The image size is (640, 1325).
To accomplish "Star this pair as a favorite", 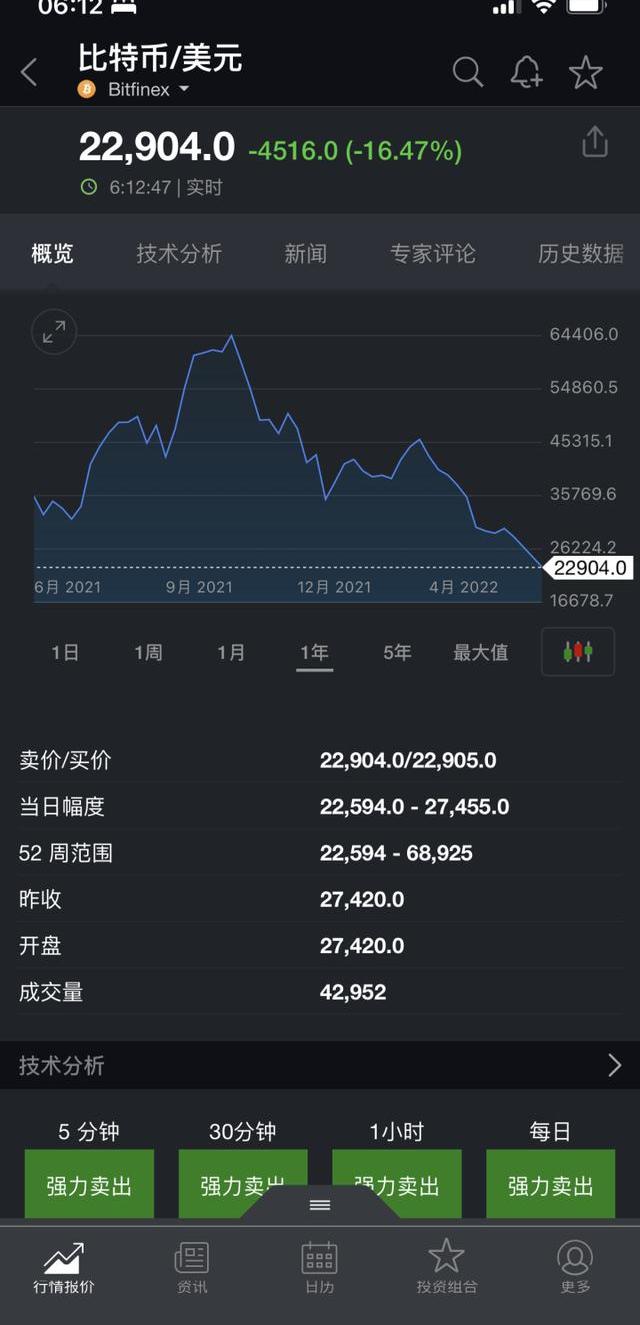I will (x=585, y=72).
